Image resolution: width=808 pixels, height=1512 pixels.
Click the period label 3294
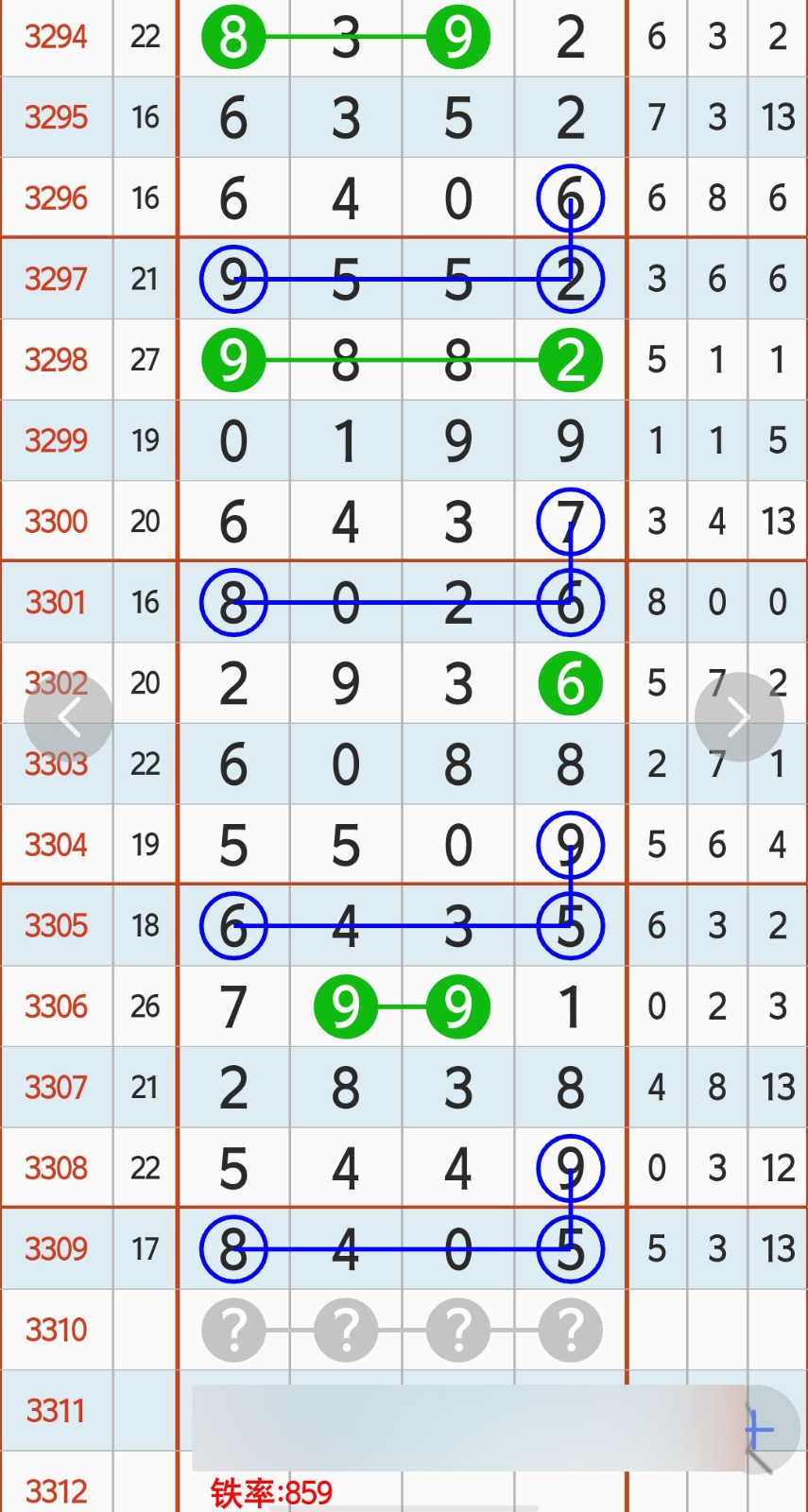point(56,37)
